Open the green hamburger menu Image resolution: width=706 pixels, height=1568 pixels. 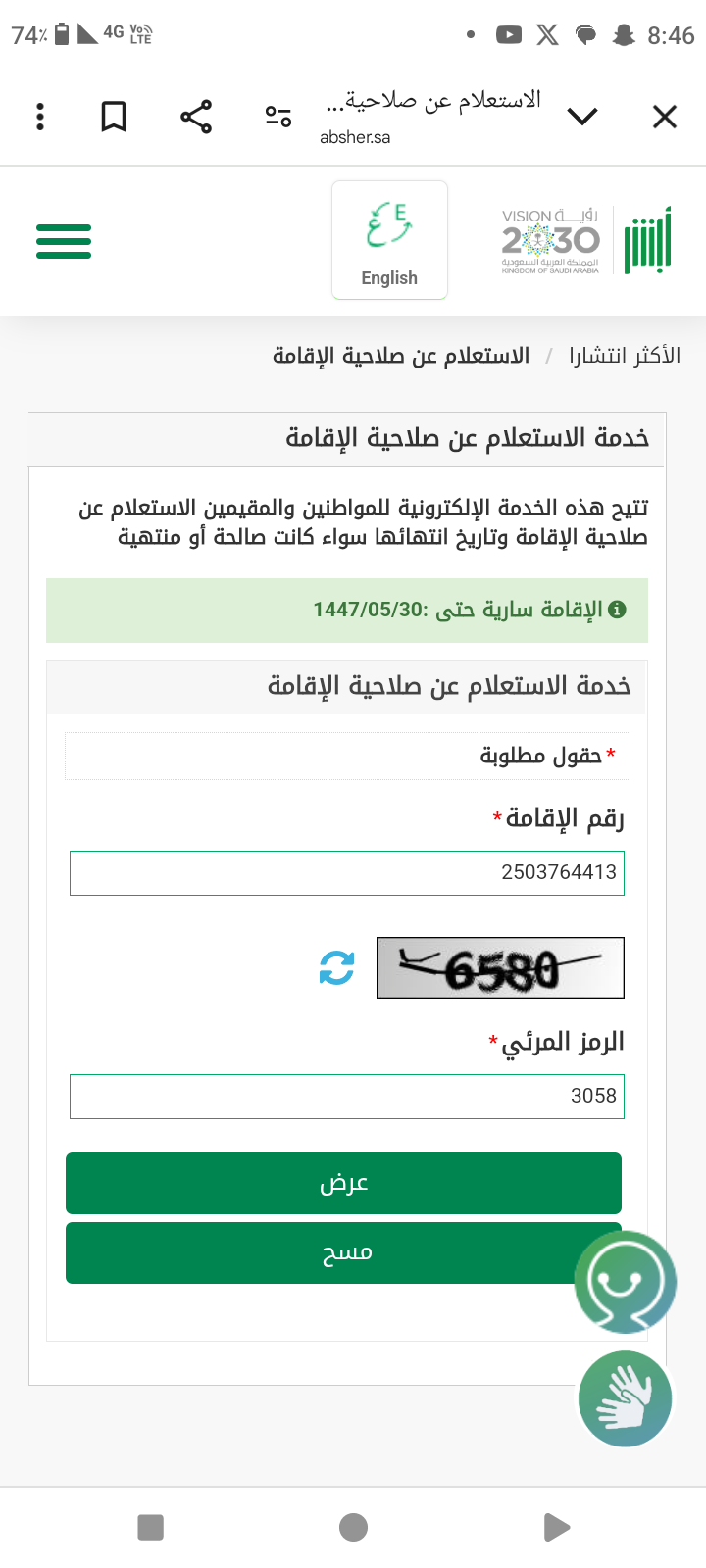pyautogui.click(x=64, y=241)
